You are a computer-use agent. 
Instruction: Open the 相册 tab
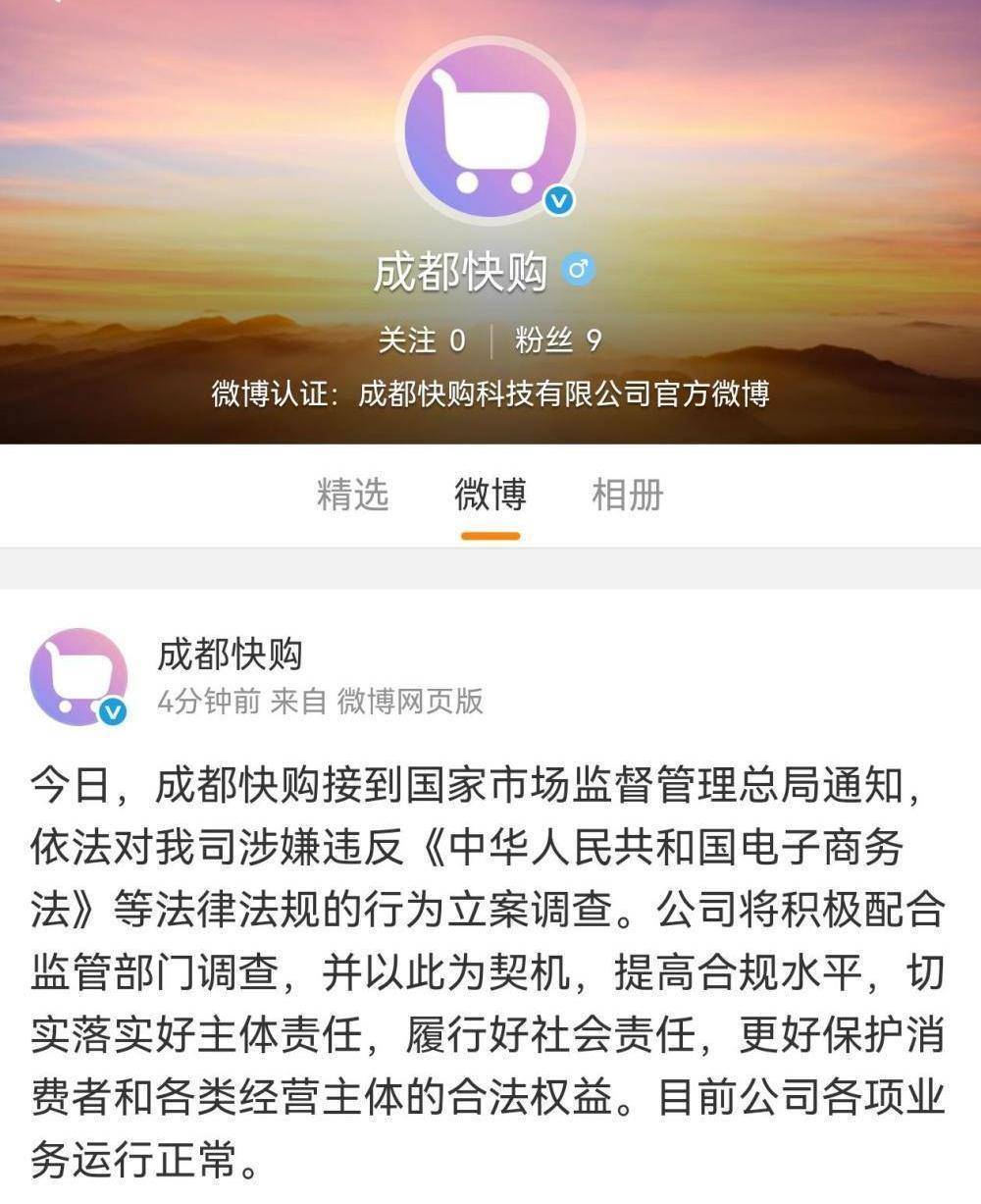pos(627,495)
